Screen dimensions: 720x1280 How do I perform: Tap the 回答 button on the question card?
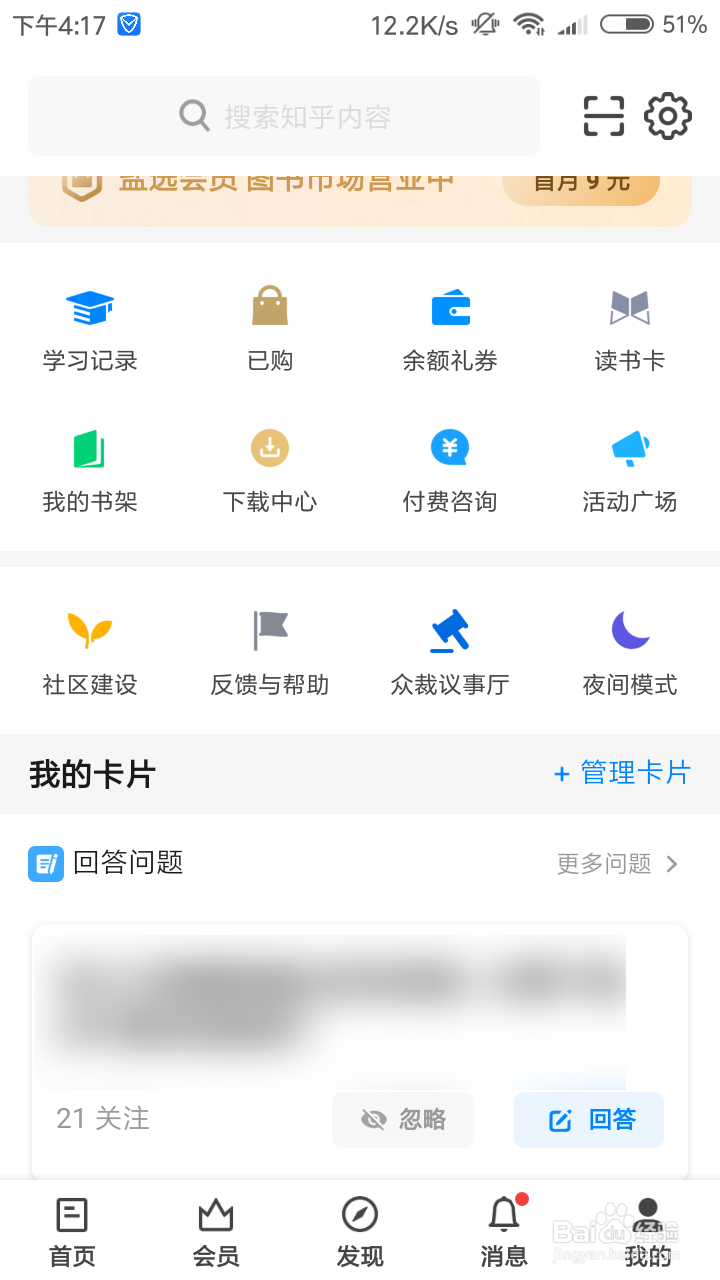tap(589, 1119)
